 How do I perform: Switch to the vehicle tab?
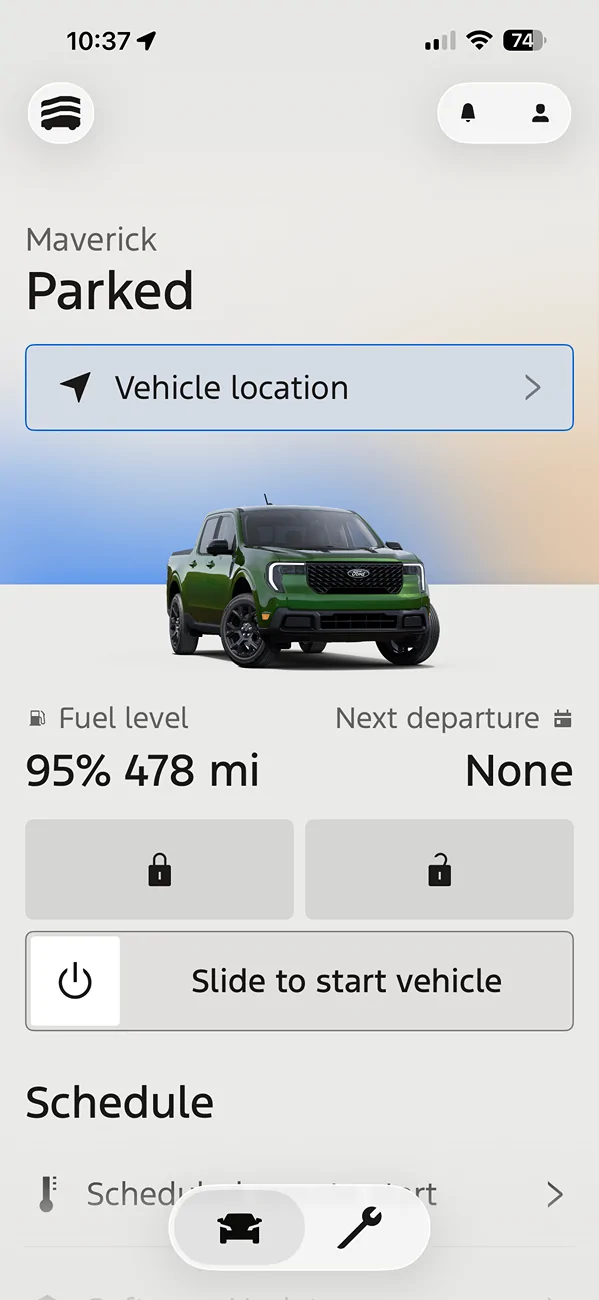(x=239, y=1229)
